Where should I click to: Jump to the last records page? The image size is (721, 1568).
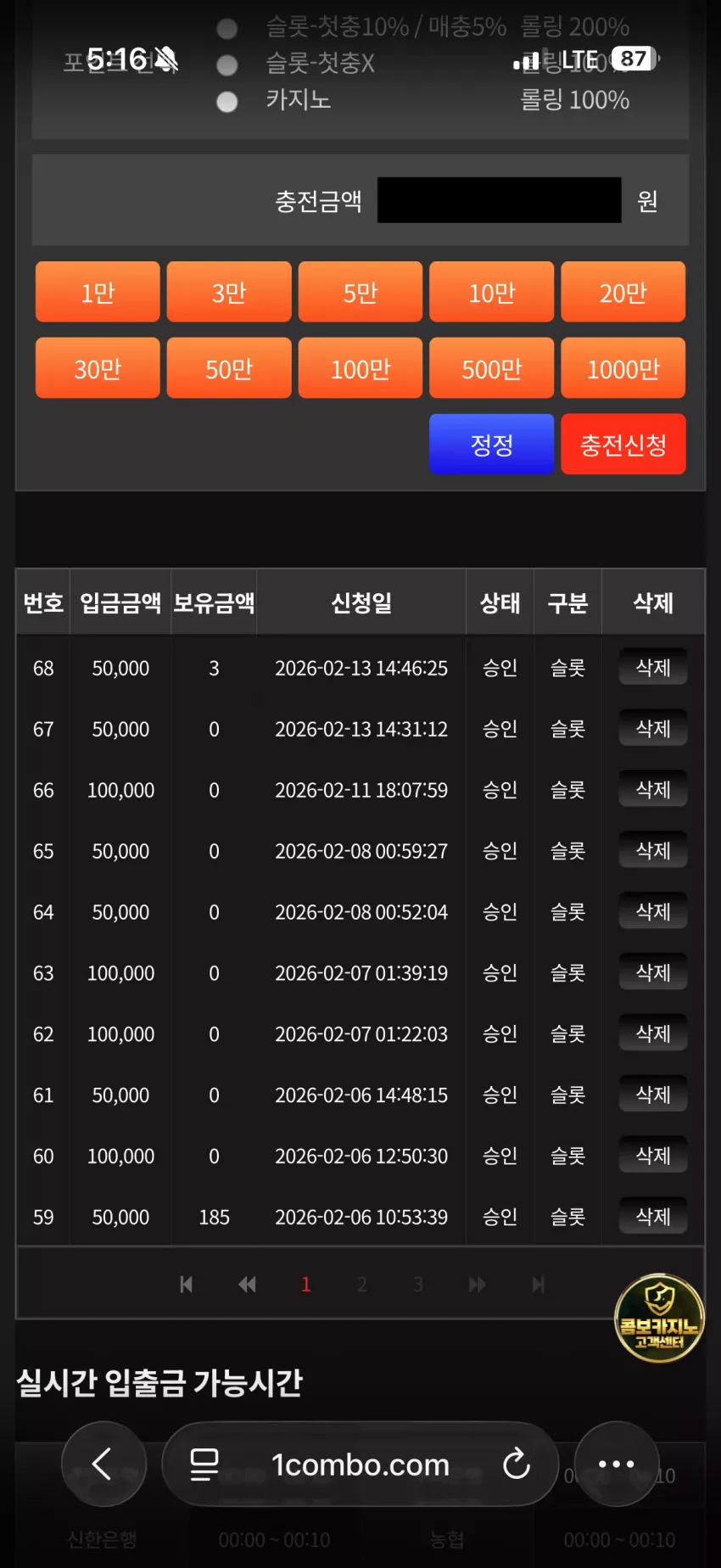[538, 1285]
